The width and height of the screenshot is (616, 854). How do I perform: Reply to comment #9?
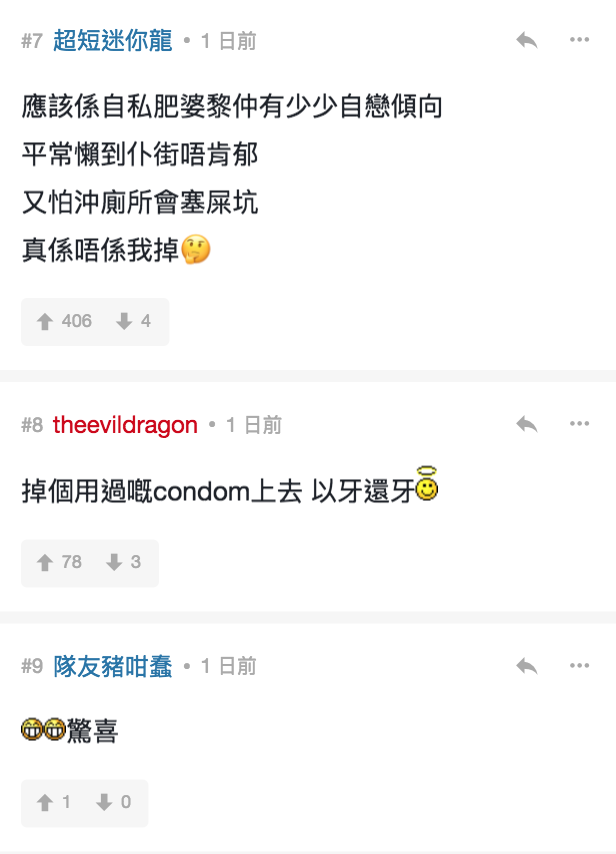click(527, 665)
